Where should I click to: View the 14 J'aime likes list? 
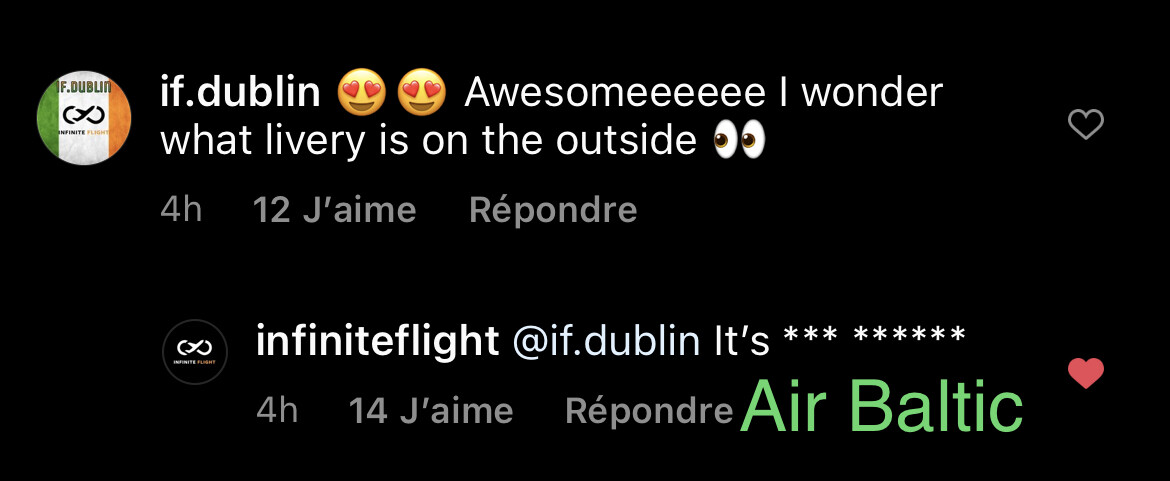[431, 411]
